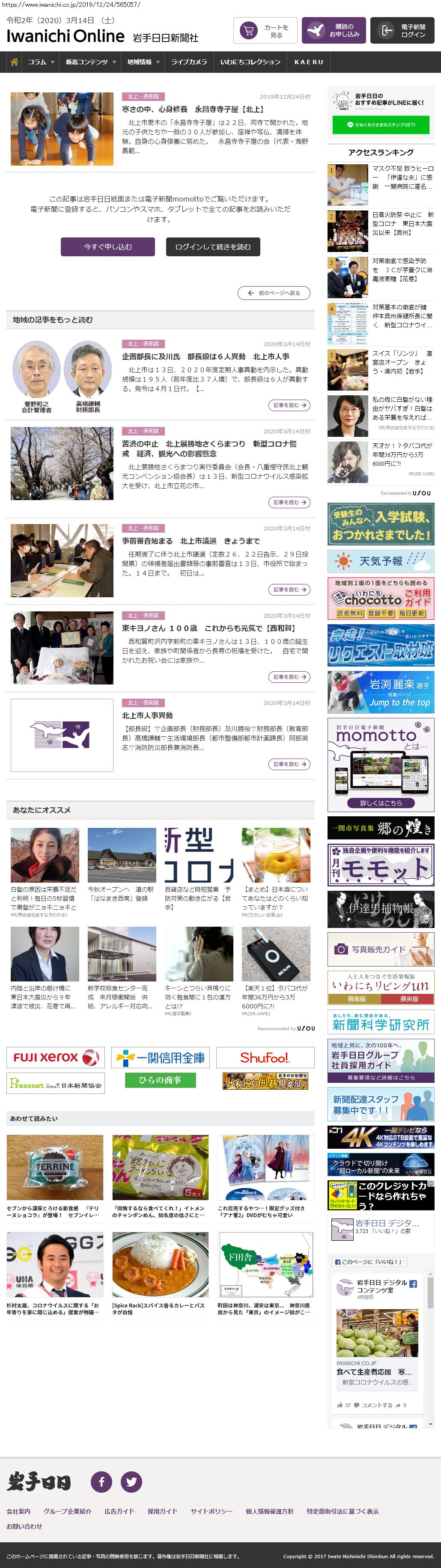Visit 会社案内 footer link

18,1512
